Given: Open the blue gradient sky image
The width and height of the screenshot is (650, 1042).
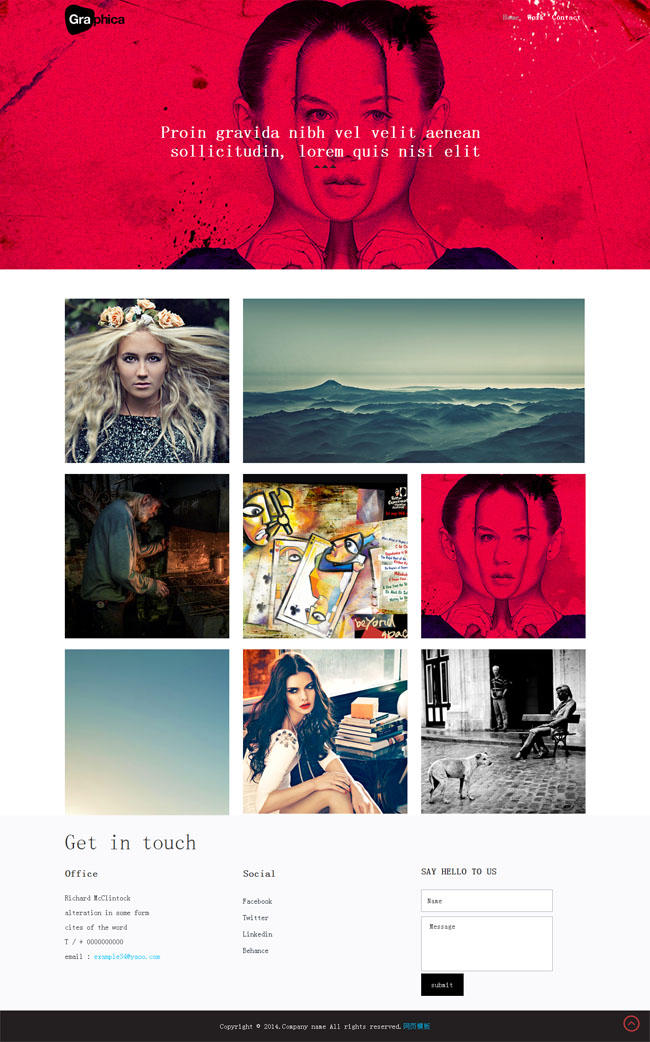Looking at the screenshot, I should tap(147, 731).
